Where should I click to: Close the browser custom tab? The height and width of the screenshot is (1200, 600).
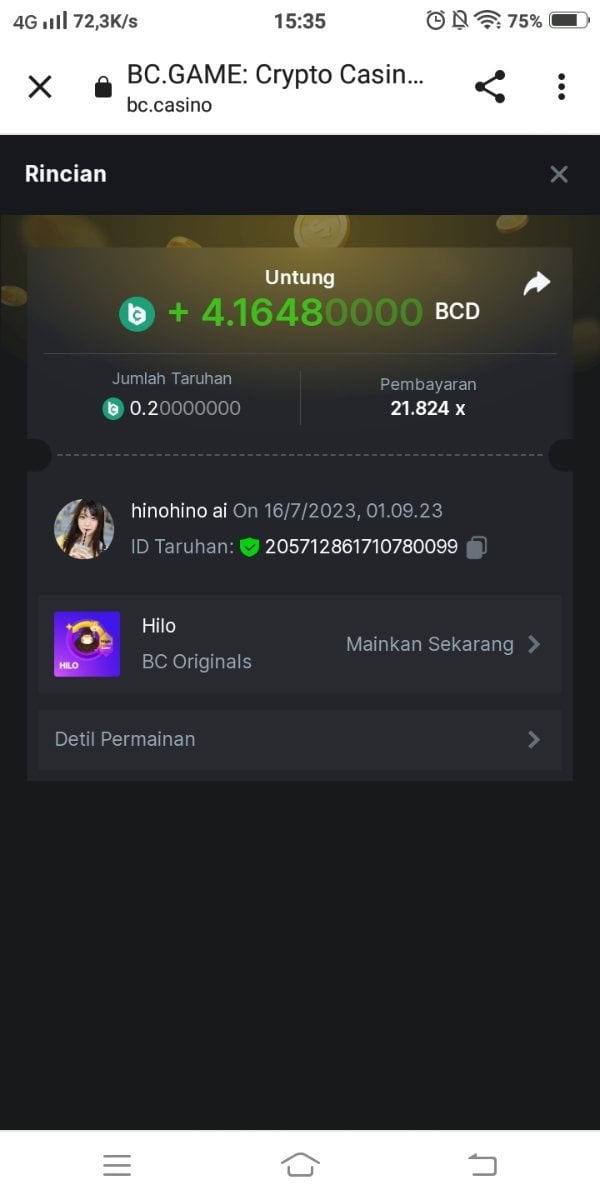click(x=40, y=87)
